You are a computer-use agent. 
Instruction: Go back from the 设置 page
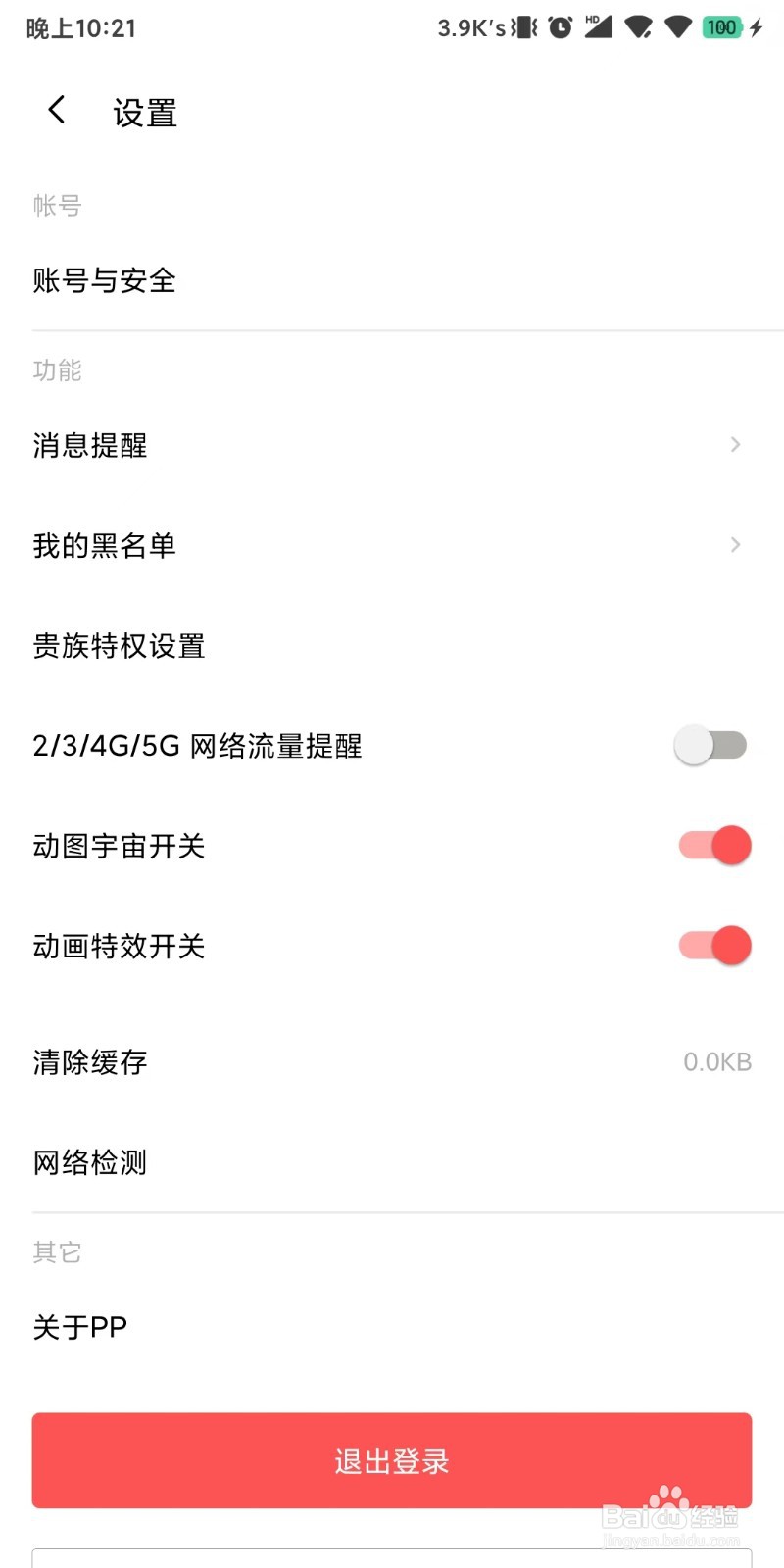click(57, 110)
